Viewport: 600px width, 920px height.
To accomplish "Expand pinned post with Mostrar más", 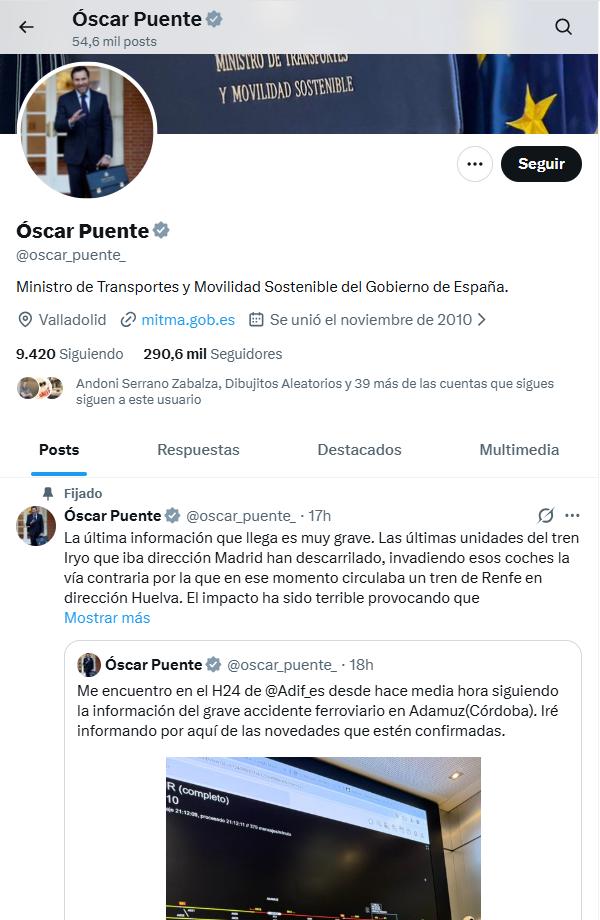I will pos(107,618).
